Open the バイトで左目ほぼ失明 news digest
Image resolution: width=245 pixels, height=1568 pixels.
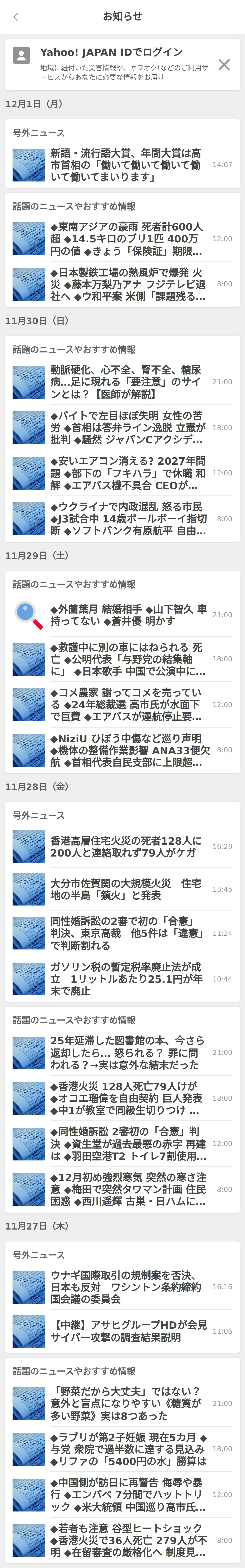[x=122, y=427]
